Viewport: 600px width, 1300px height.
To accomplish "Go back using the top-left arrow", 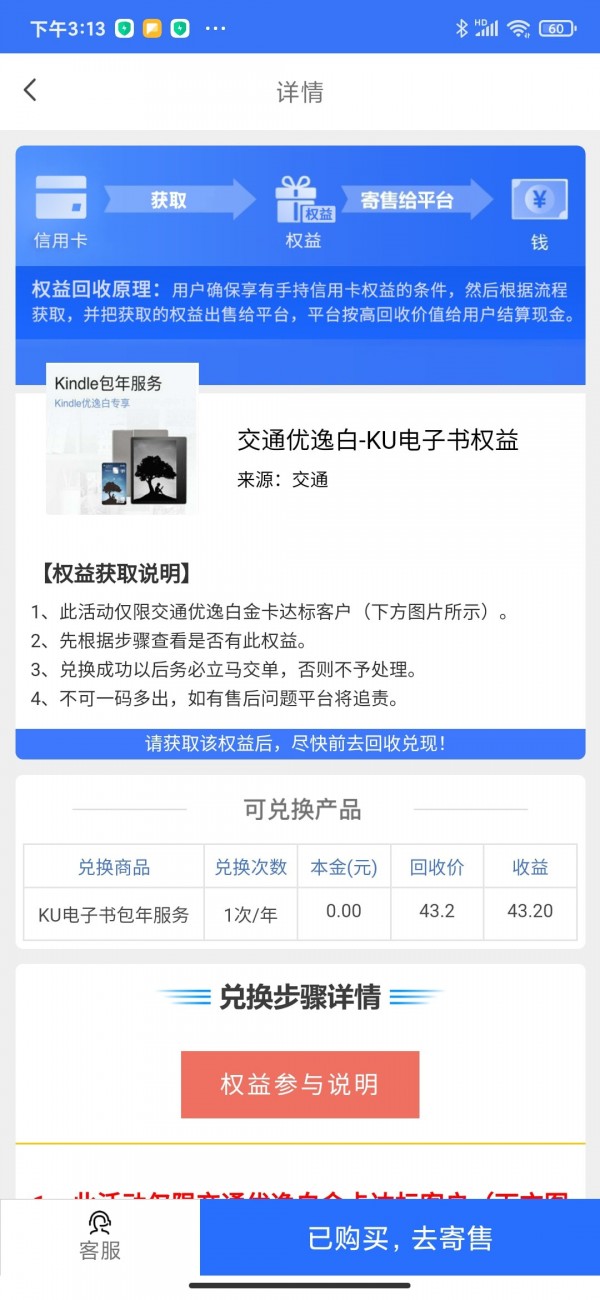I will coord(30,90).
